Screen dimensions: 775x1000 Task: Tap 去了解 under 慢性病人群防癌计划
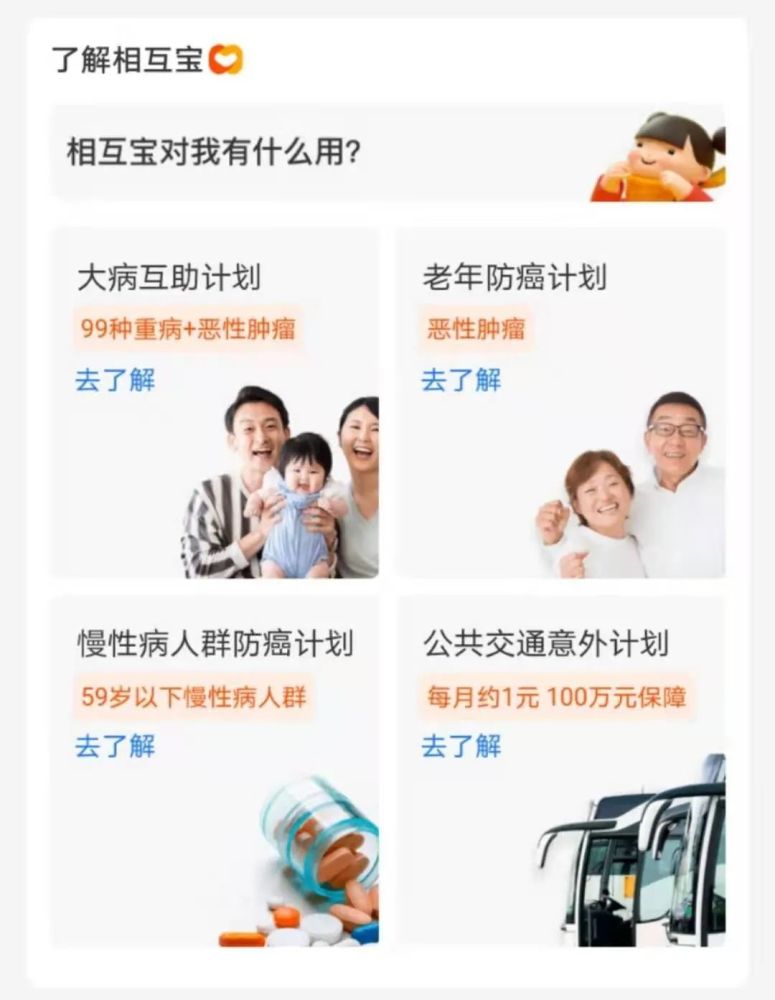pos(115,746)
